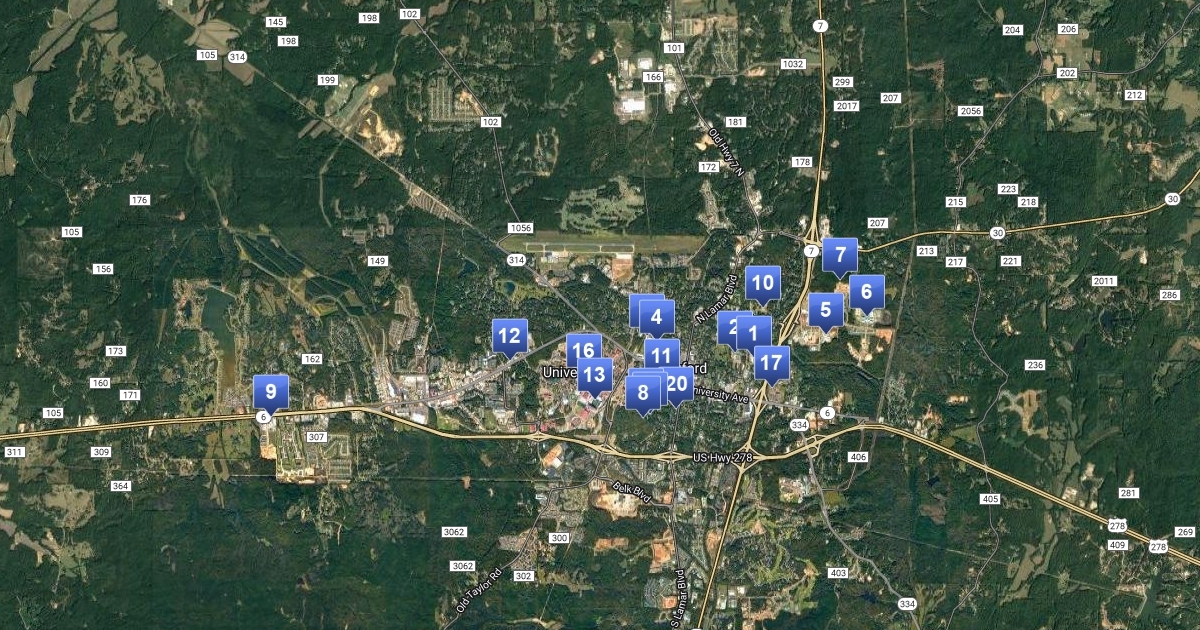Choose map marker 17
This screenshot has width=1200, height=630.
click(x=771, y=362)
